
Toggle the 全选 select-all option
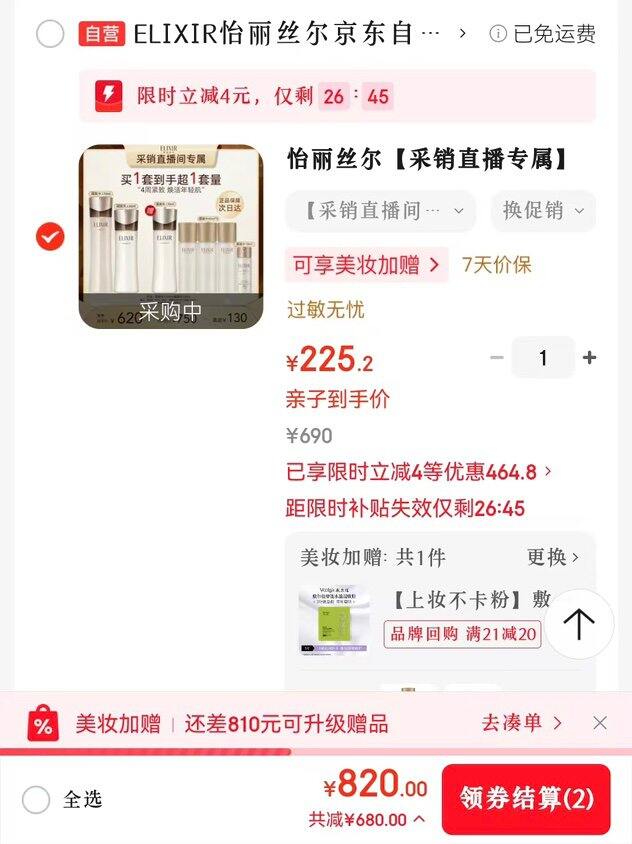tap(37, 800)
